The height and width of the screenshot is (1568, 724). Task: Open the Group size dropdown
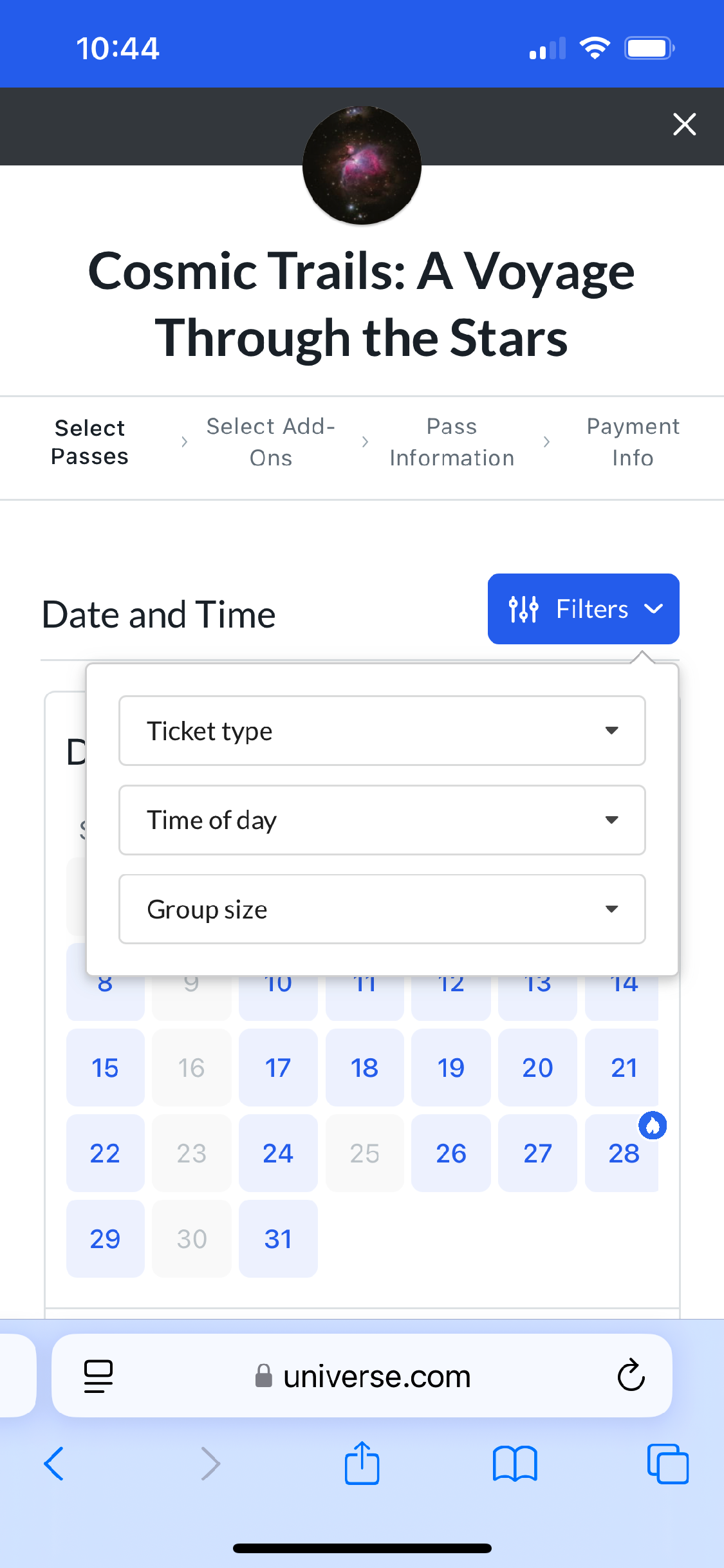(x=382, y=909)
